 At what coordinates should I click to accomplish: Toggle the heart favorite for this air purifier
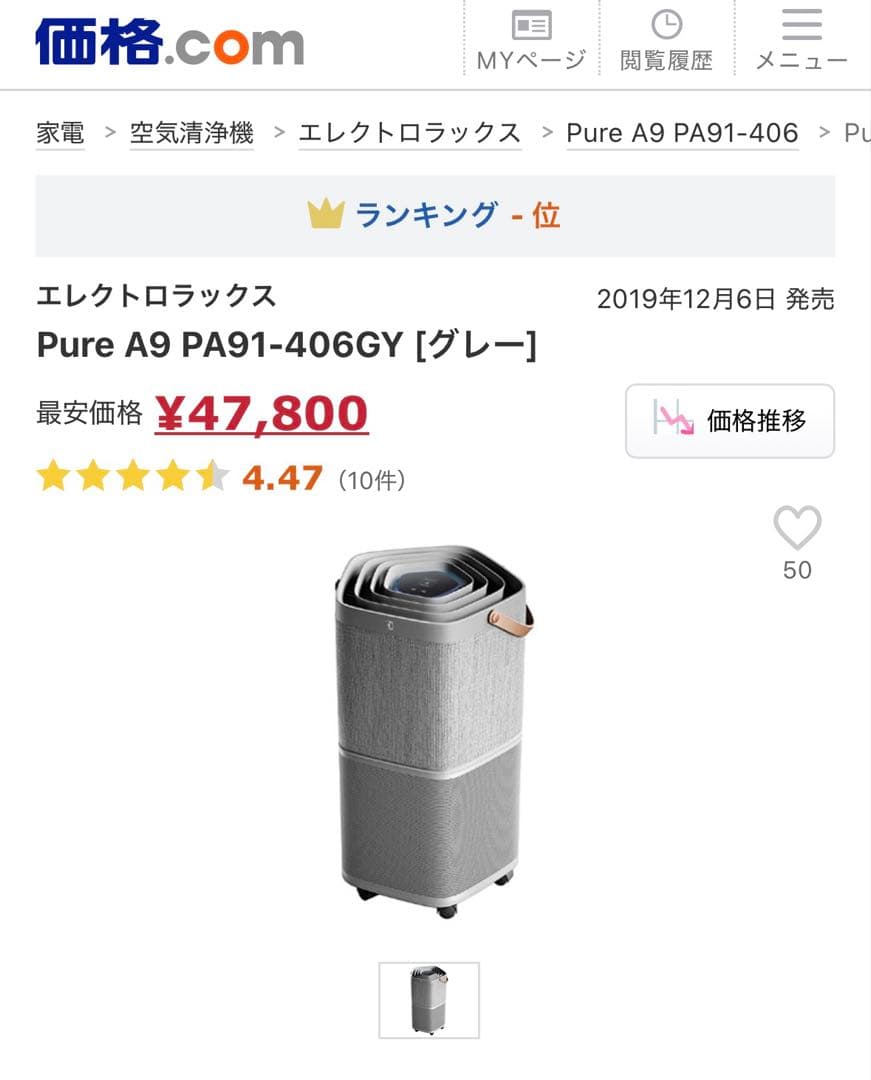796,530
